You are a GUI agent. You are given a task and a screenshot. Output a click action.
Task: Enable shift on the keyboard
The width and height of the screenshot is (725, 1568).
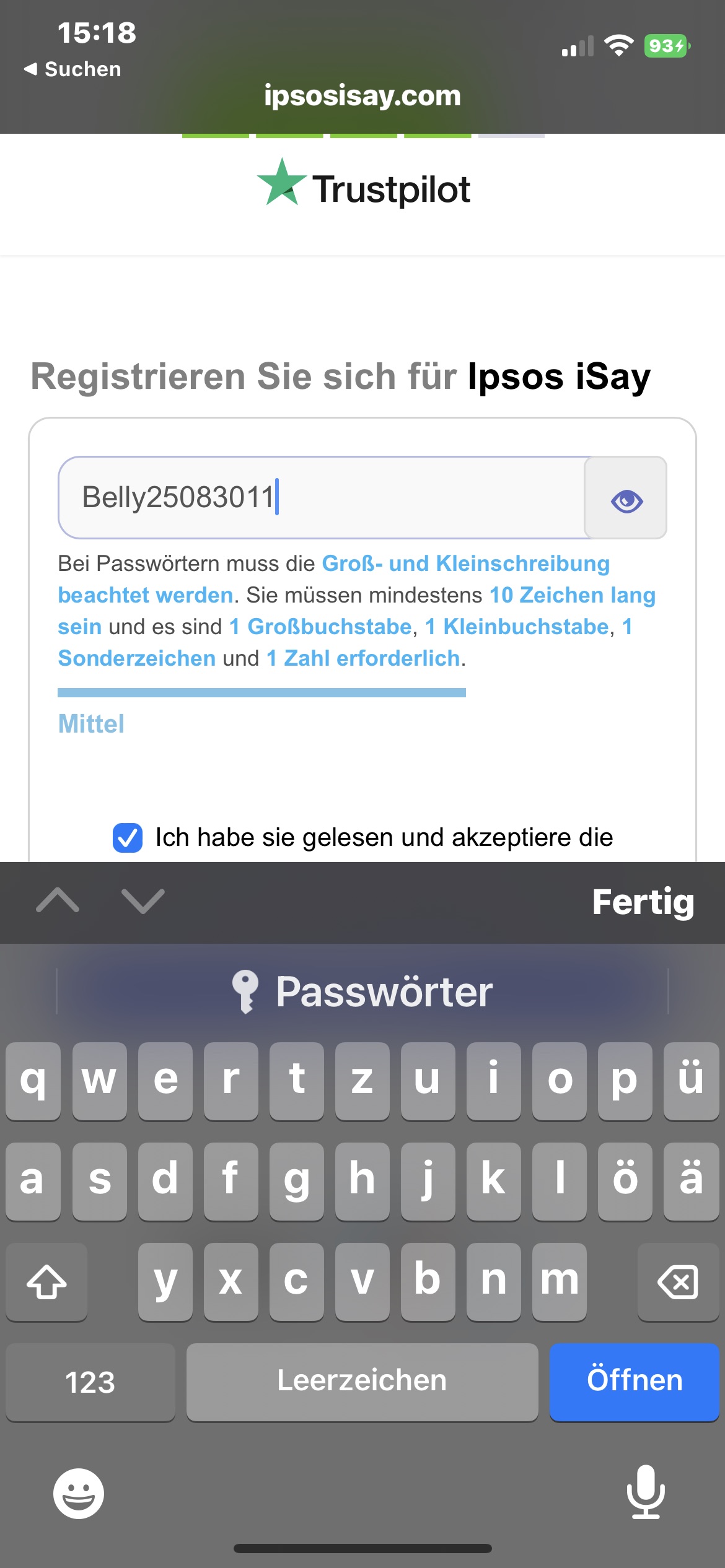coord(46,1282)
